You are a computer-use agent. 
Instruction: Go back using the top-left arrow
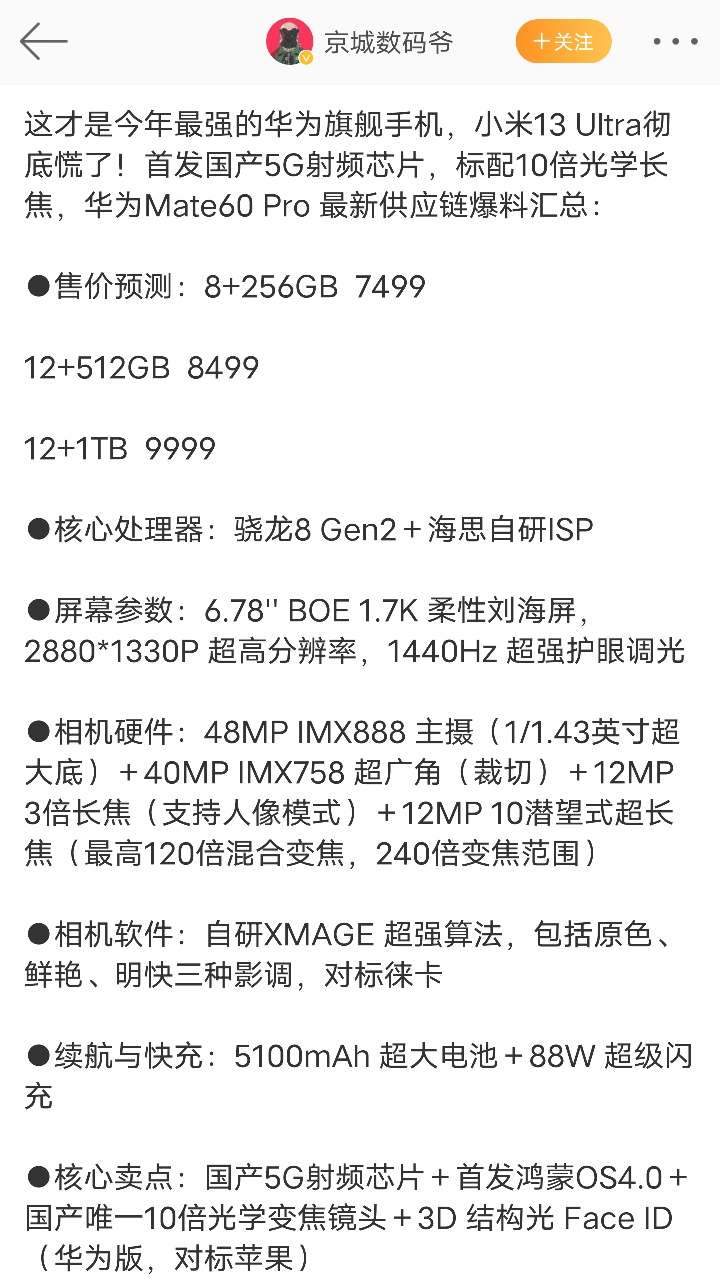[x=43, y=42]
